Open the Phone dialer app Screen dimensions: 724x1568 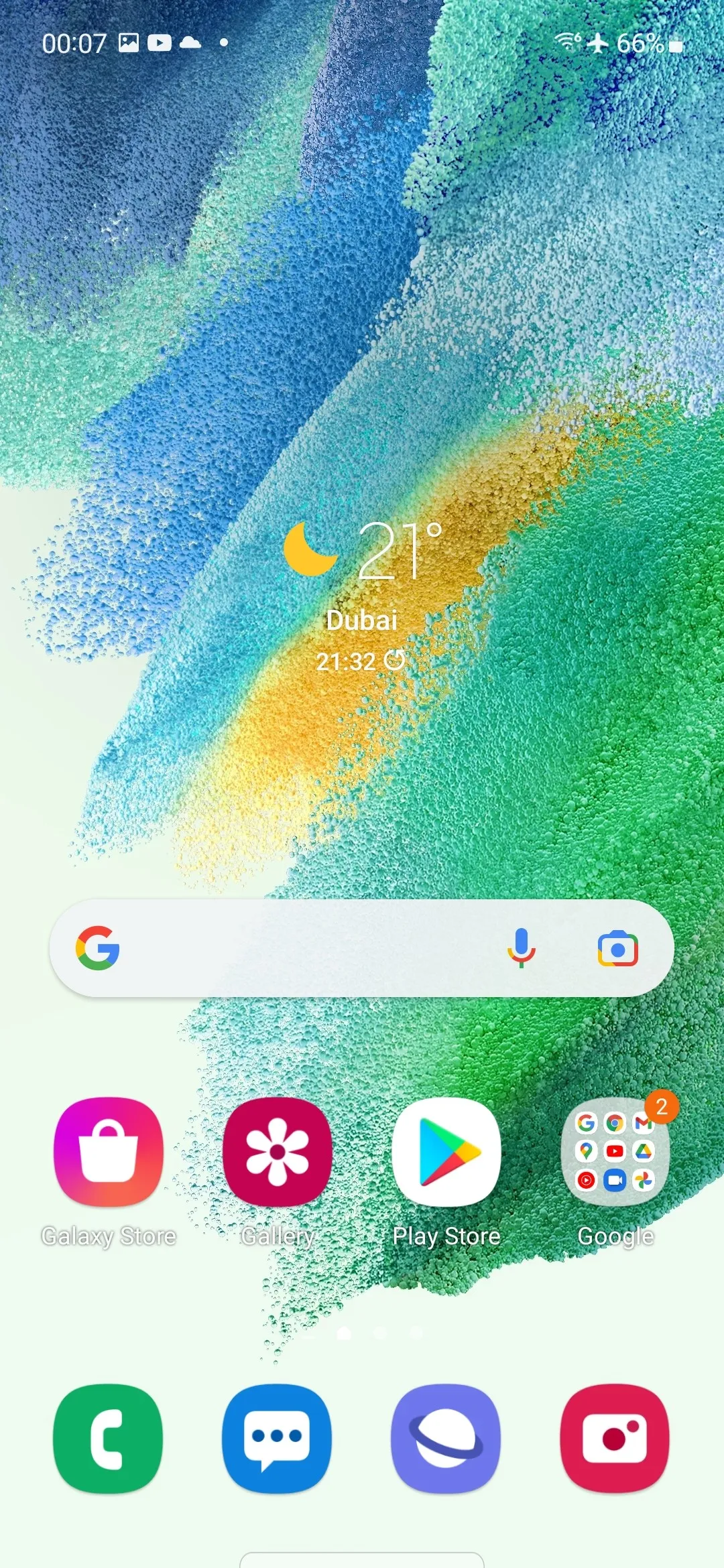point(108,1438)
